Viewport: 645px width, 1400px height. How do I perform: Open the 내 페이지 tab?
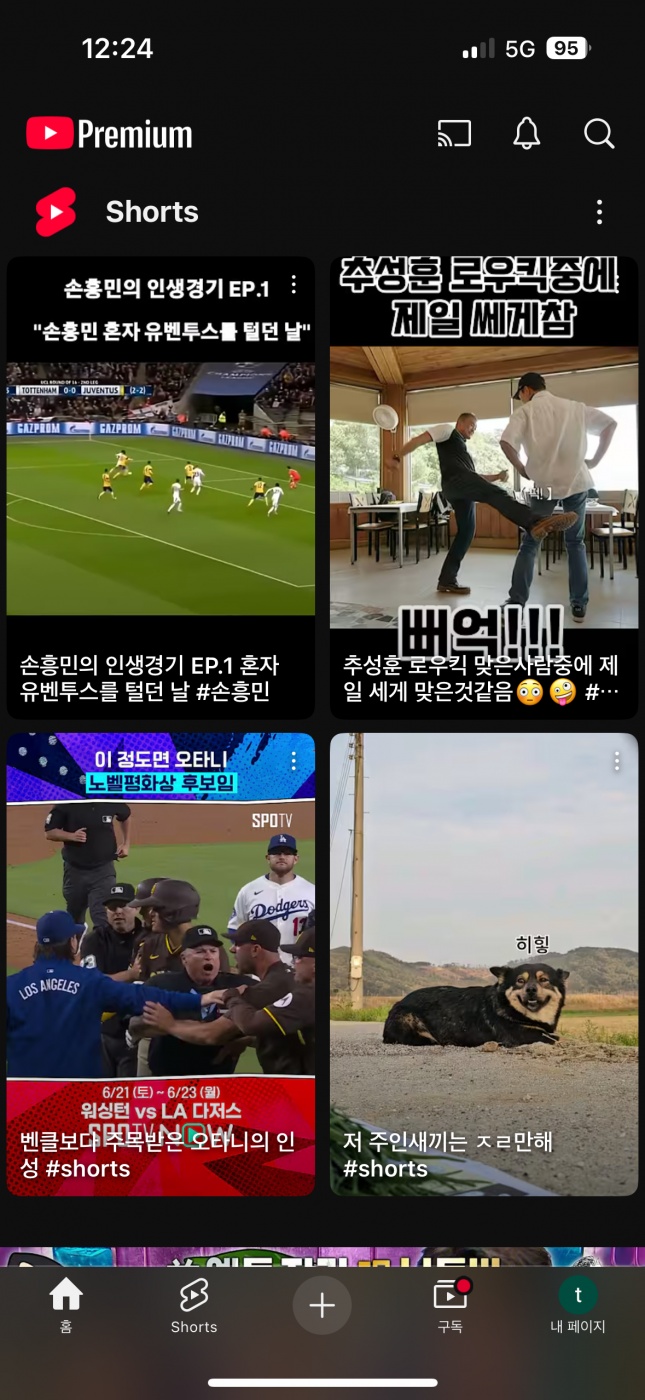point(578,1306)
